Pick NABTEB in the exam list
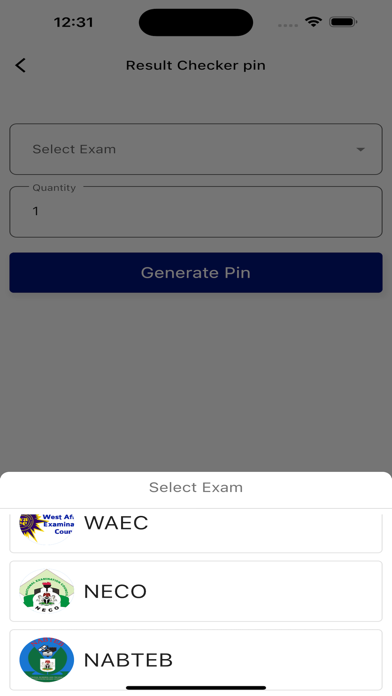Image resolution: width=392 pixels, height=696 pixels. pyautogui.click(x=196, y=660)
